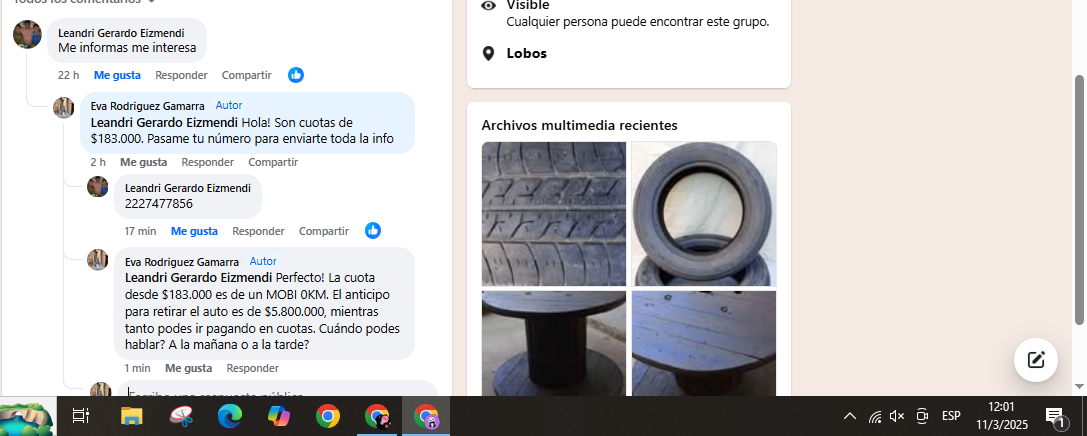Image resolution: width=1087 pixels, height=436 pixels.
Task: Share the 2227477856 comment
Action: 323,231
